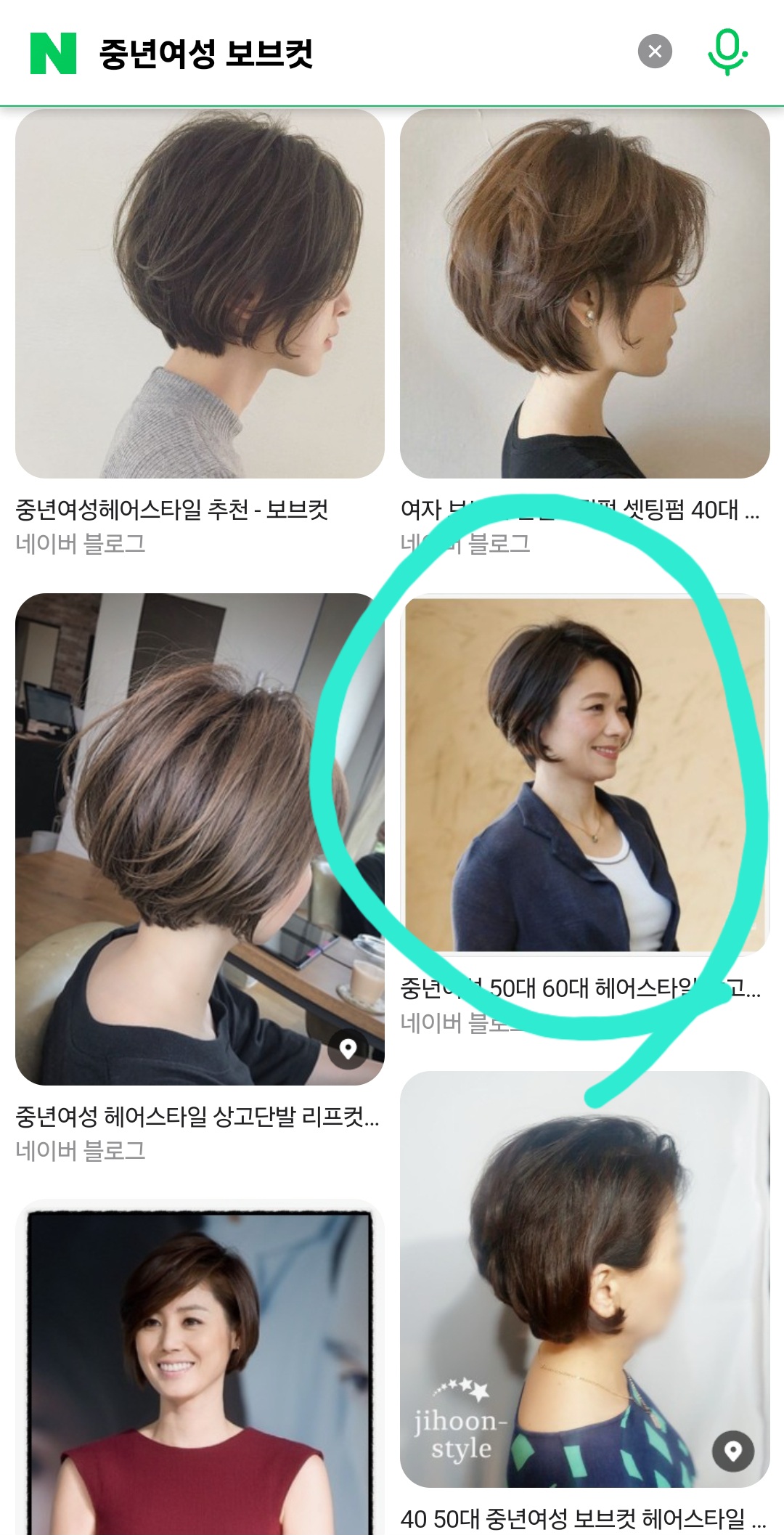Open the 50대 60대 헤어스타일 image result
Image resolution: width=784 pixels, height=1535 pixels.
pos(584,774)
